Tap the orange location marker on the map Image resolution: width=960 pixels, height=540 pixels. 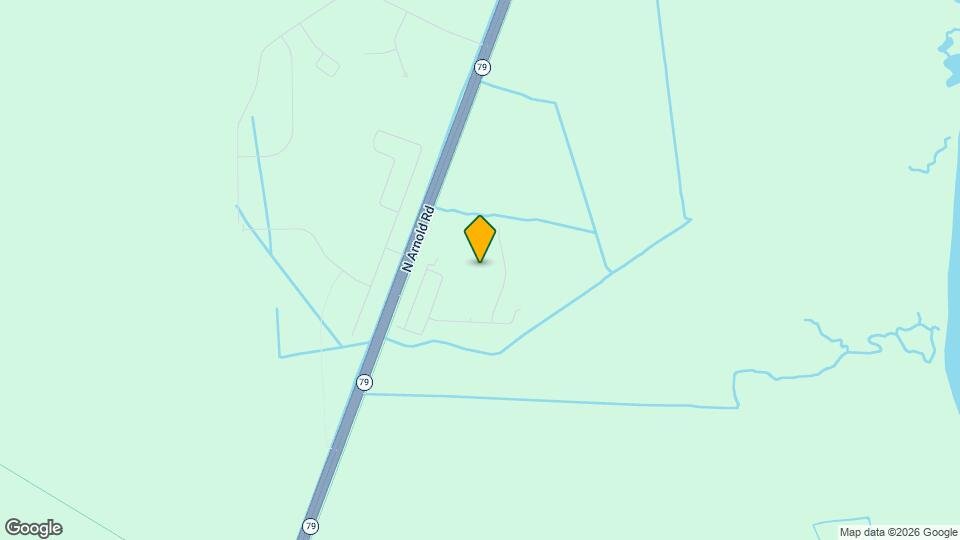point(480,238)
